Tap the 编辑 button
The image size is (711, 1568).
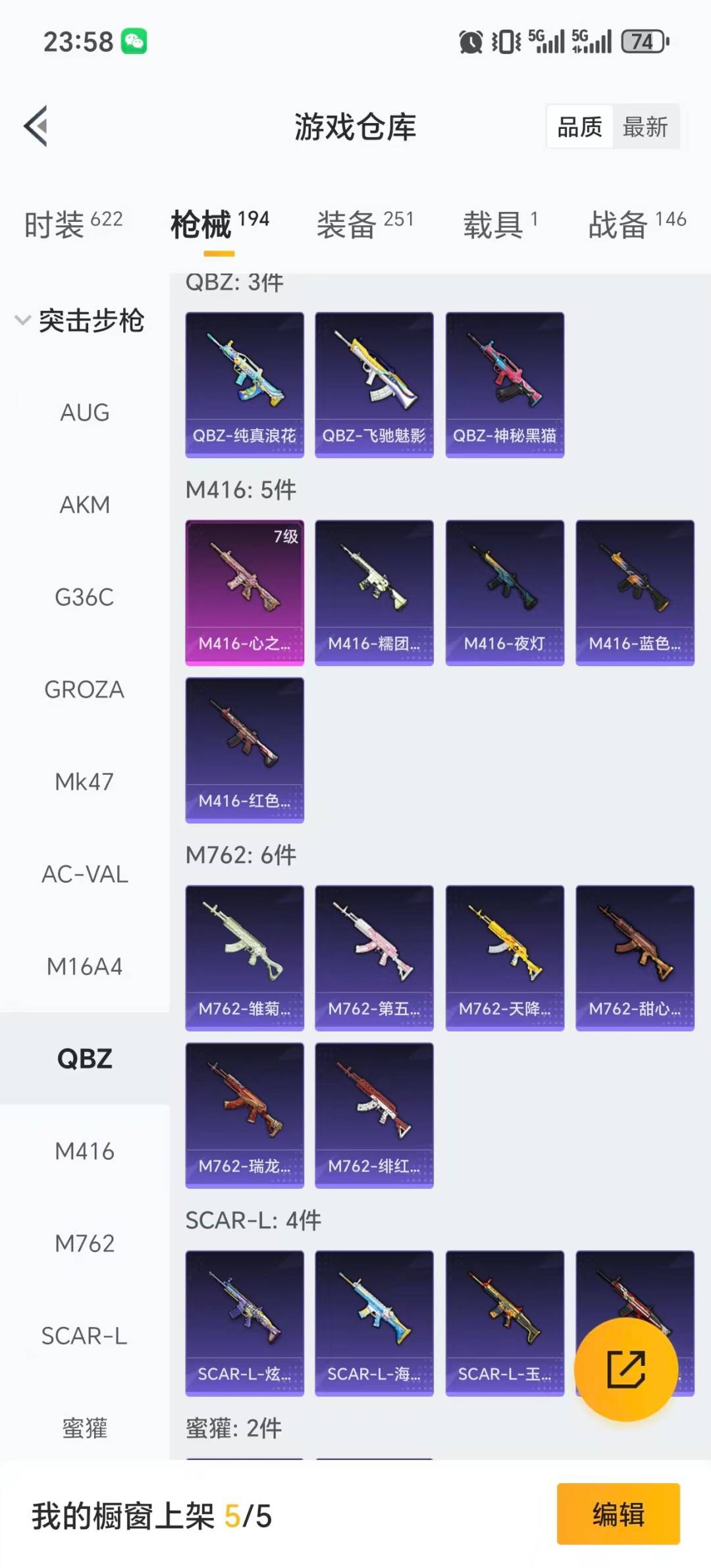tap(618, 1514)
